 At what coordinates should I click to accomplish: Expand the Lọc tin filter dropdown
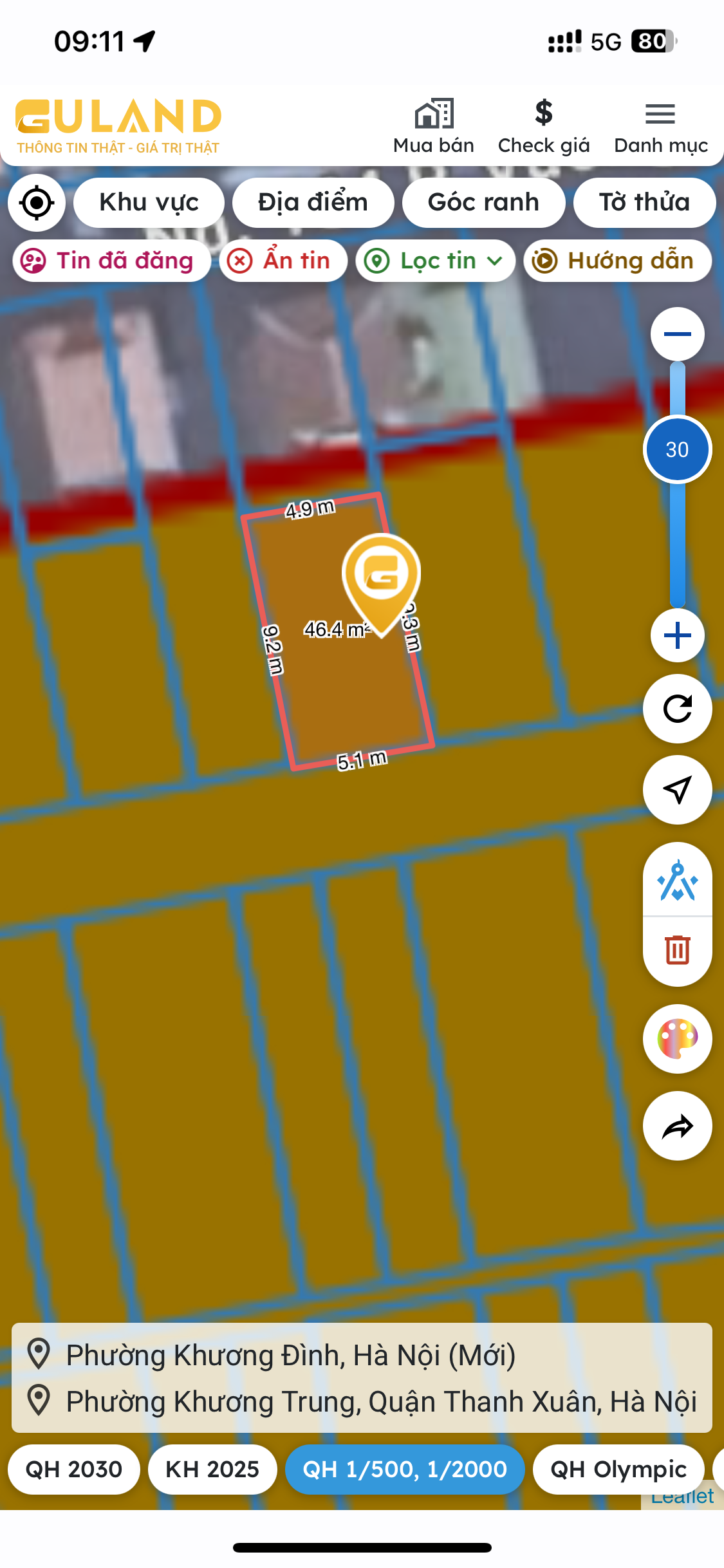coord(435,261)
